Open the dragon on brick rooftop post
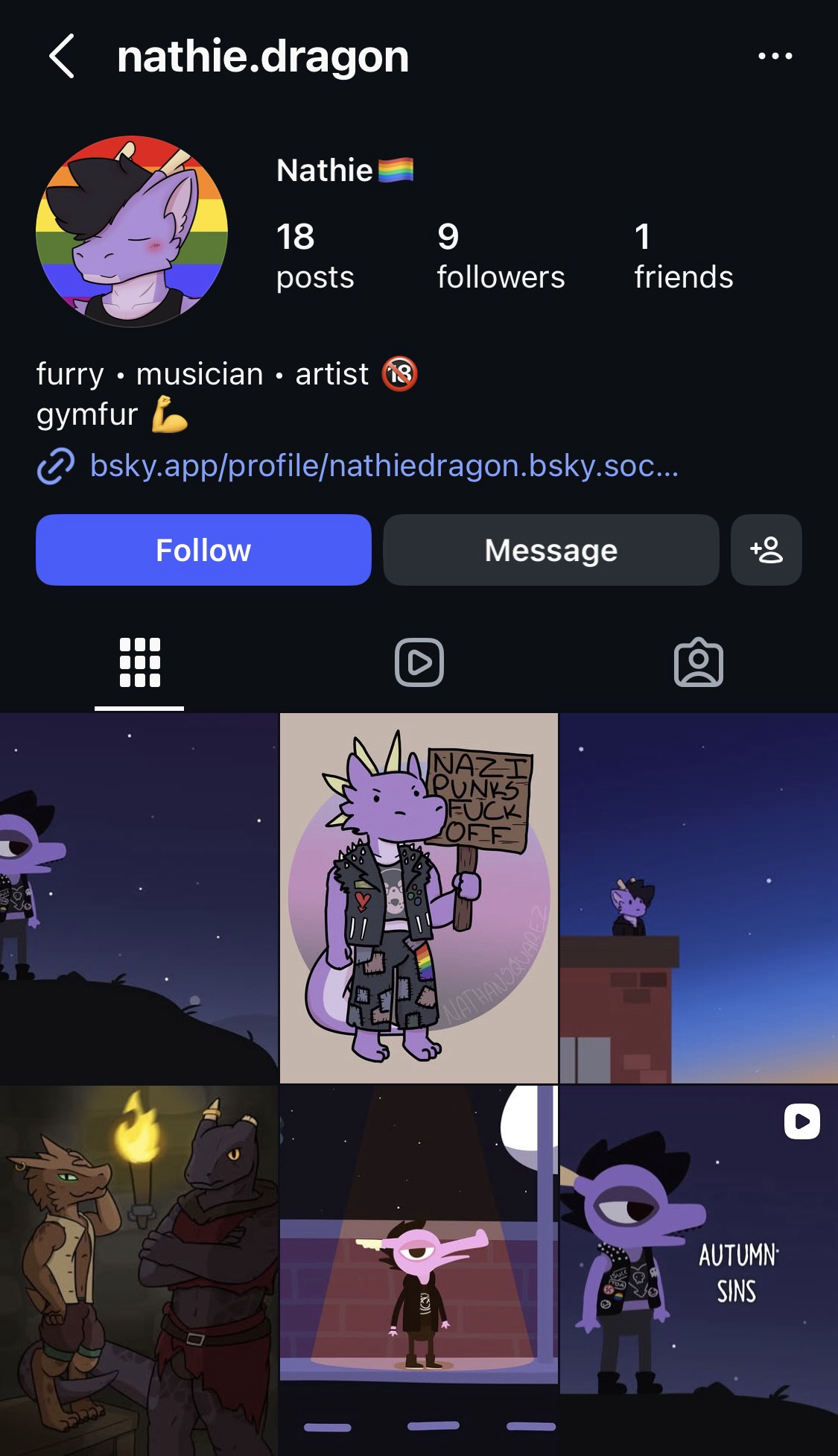The width and height of the screenshot is (838, 1456). pyautogui.click(x=698, y=897)
